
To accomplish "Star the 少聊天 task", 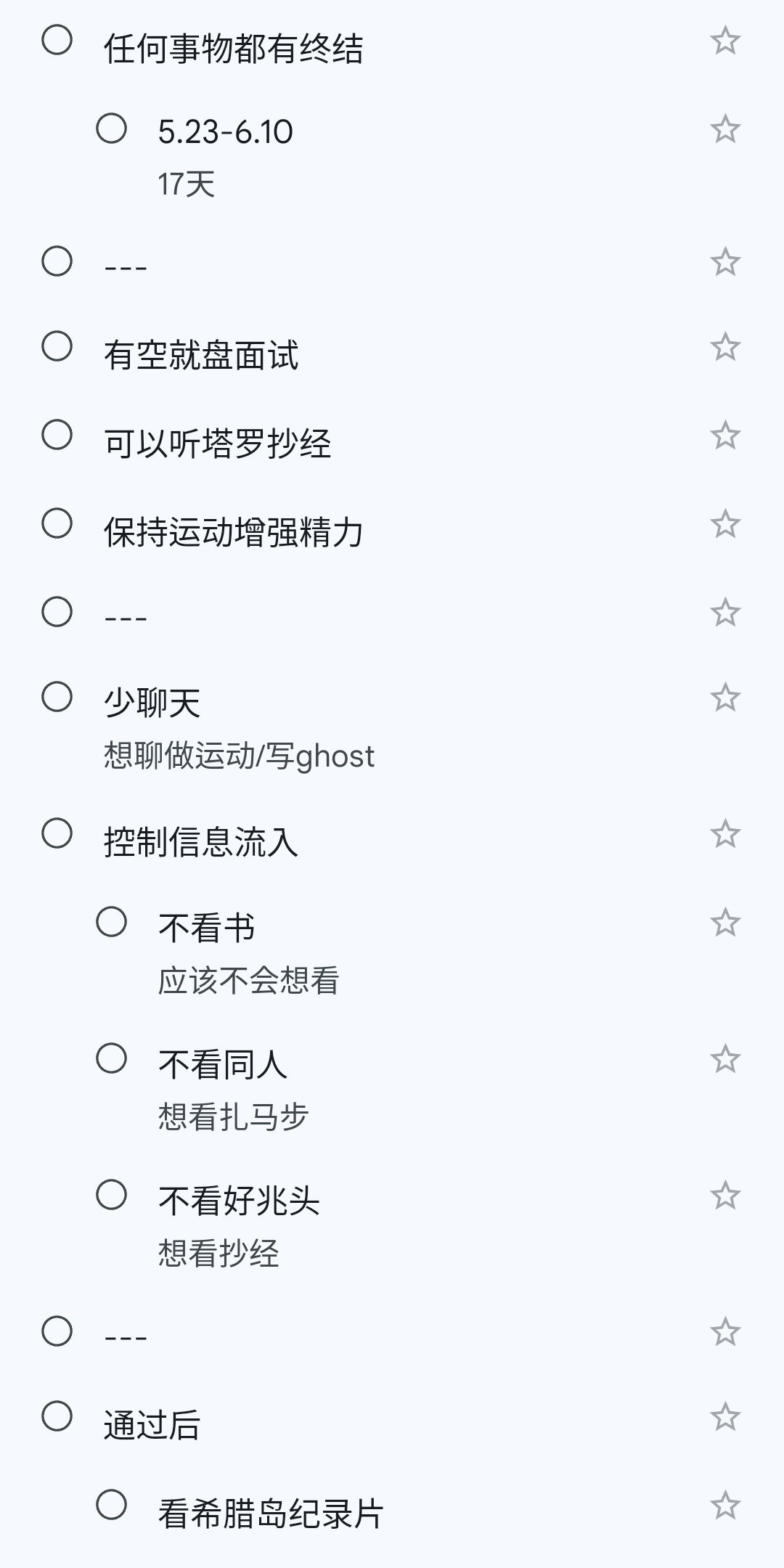I will 724,697.
